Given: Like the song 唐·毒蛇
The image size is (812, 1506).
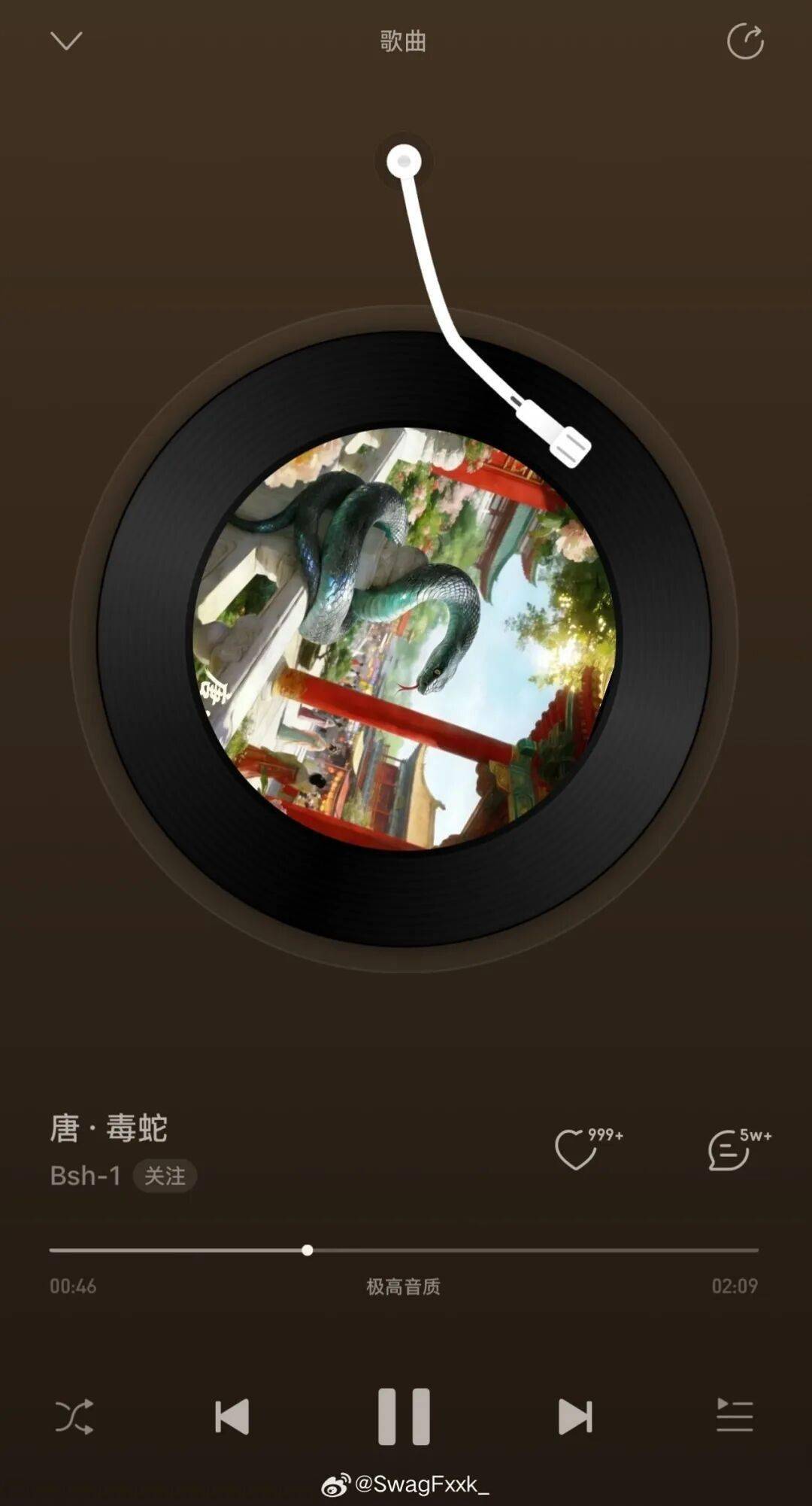Looking at the screenshot, I should [x=576, y=1149].
